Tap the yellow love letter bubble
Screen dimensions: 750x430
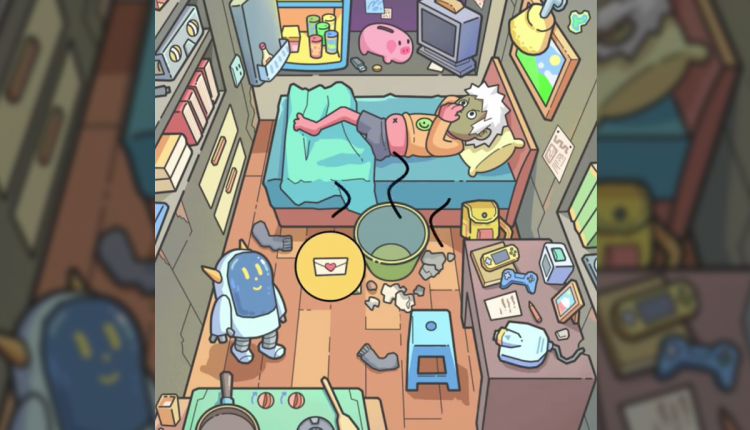pyautogui.click(x=329, y=267)
